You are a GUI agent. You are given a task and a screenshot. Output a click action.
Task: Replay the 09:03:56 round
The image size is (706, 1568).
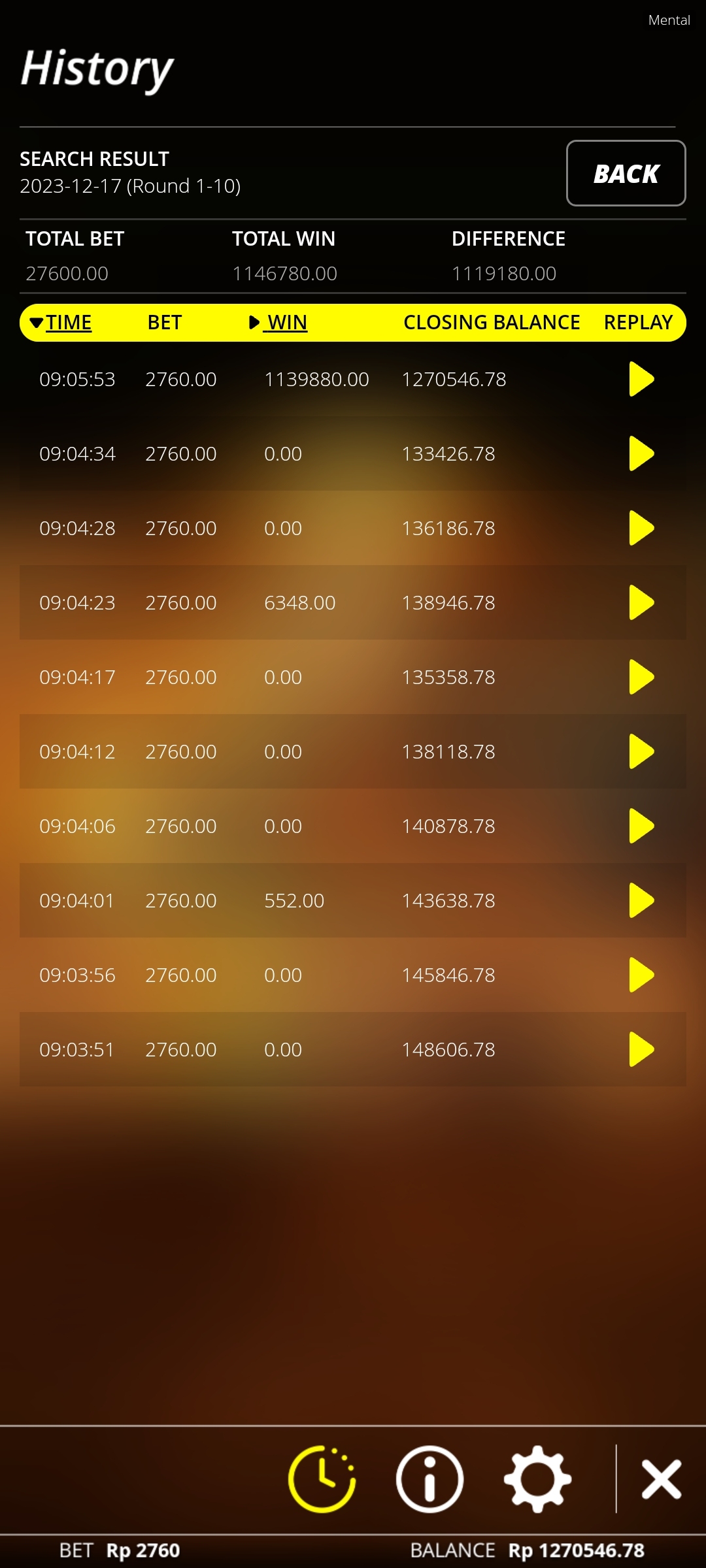point(641,975)
